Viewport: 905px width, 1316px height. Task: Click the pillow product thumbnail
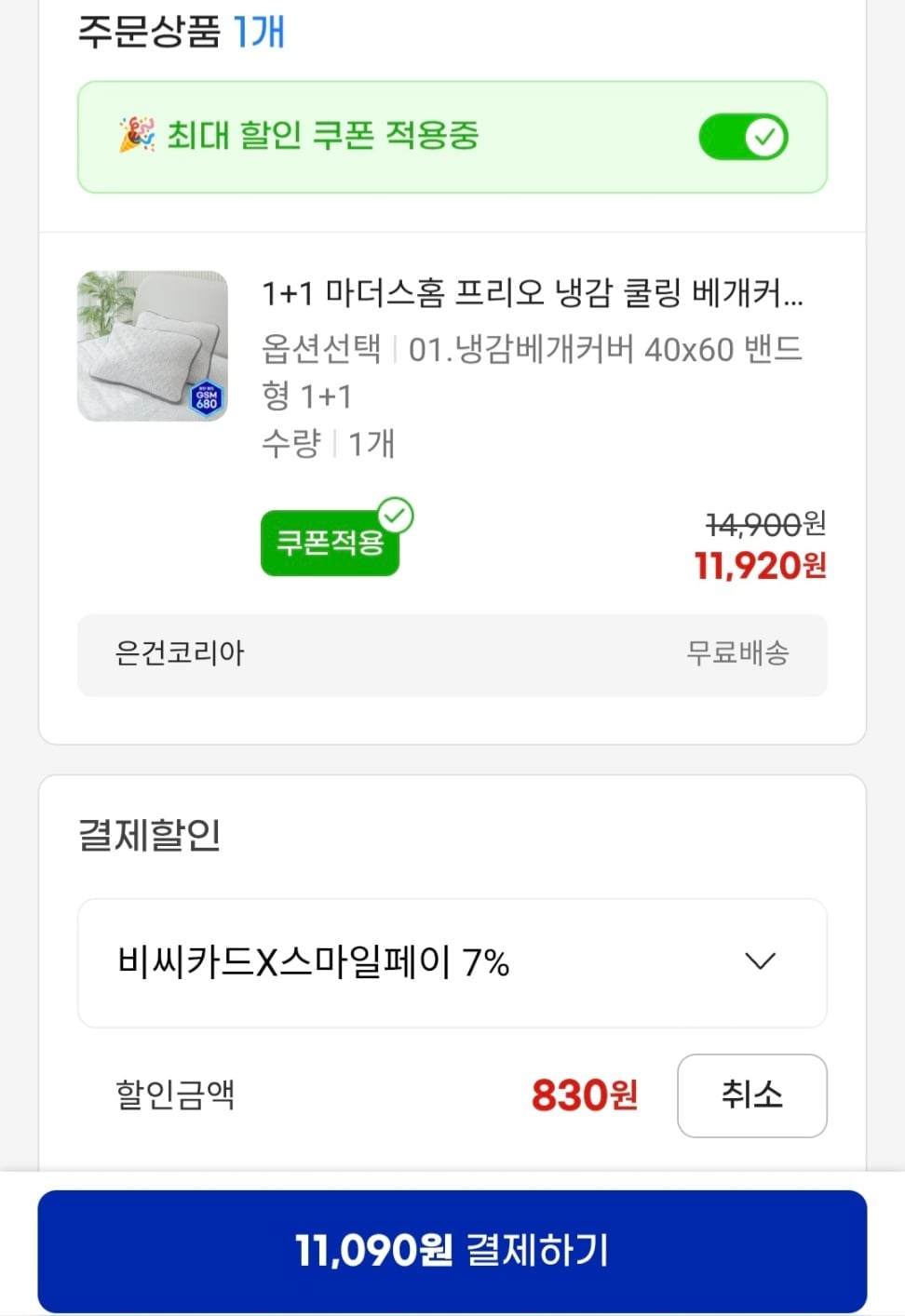153,345
